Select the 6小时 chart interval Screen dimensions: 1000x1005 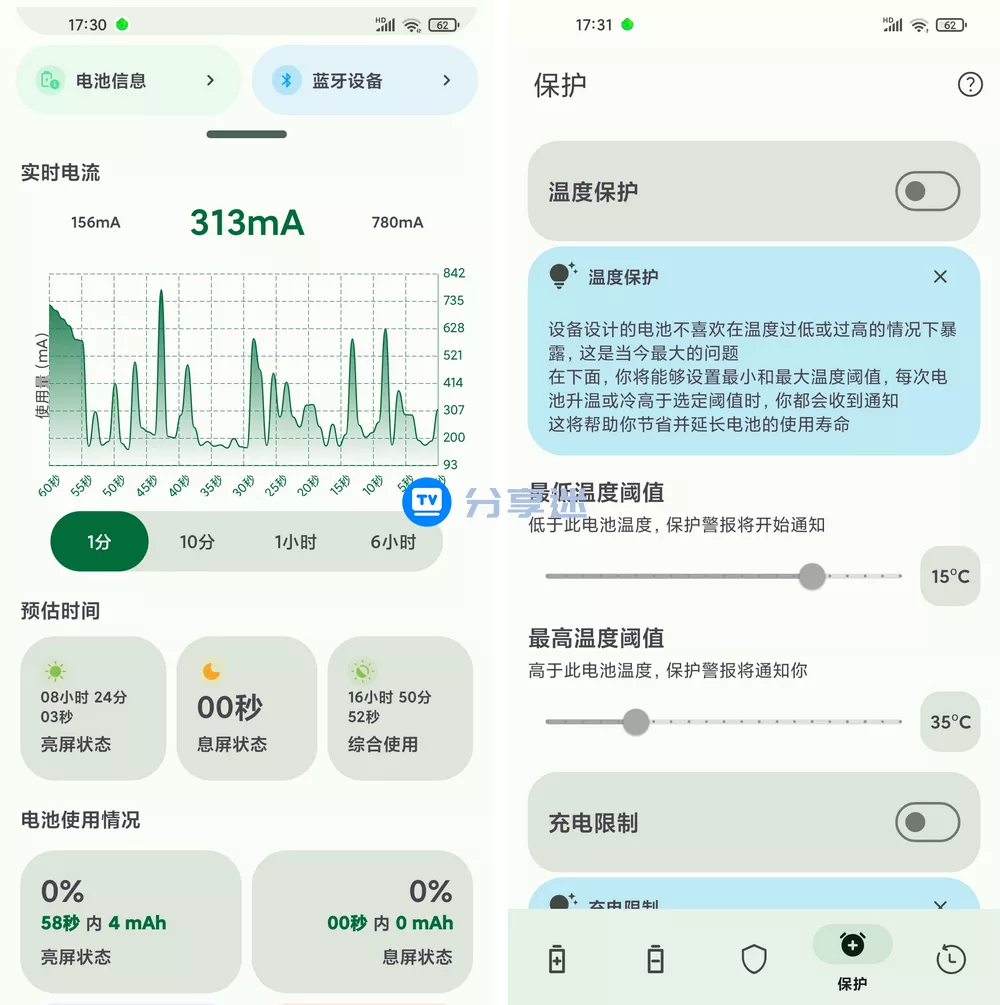click(x=392, y=541)
